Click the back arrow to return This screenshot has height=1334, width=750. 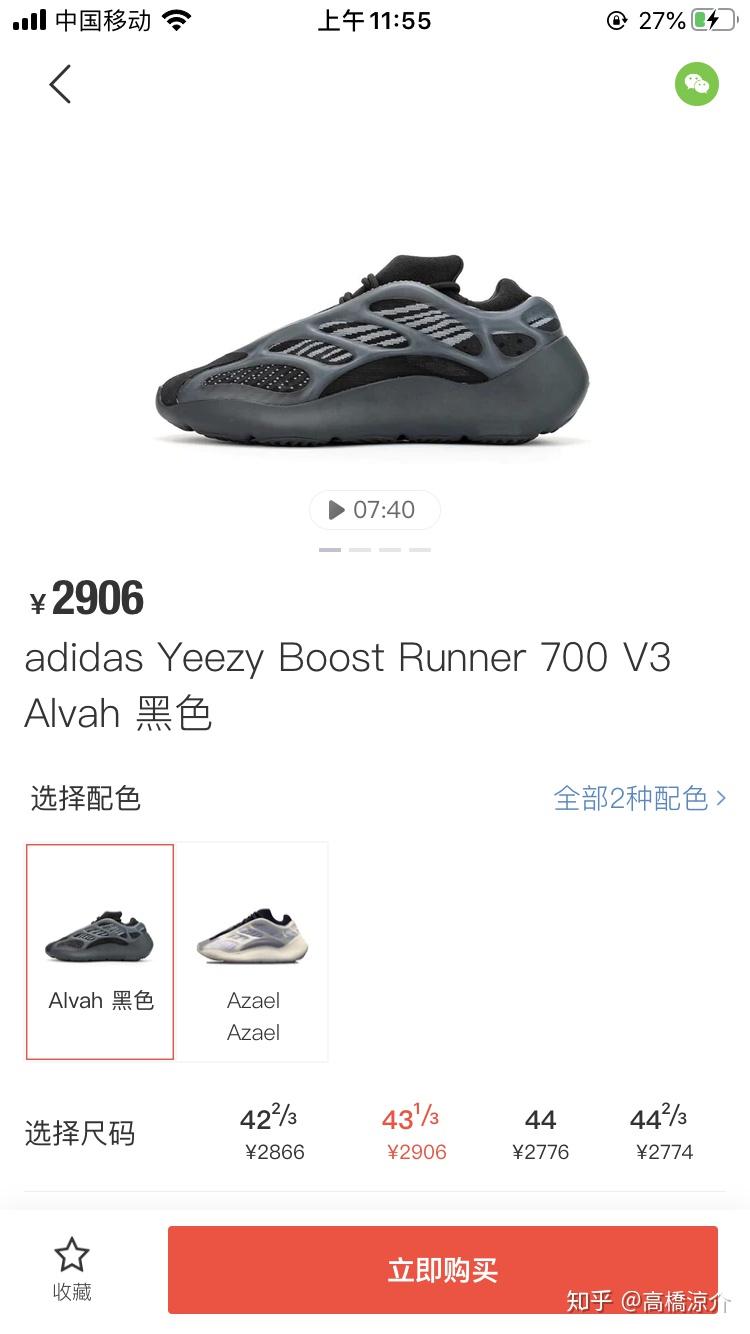point(59,84)
